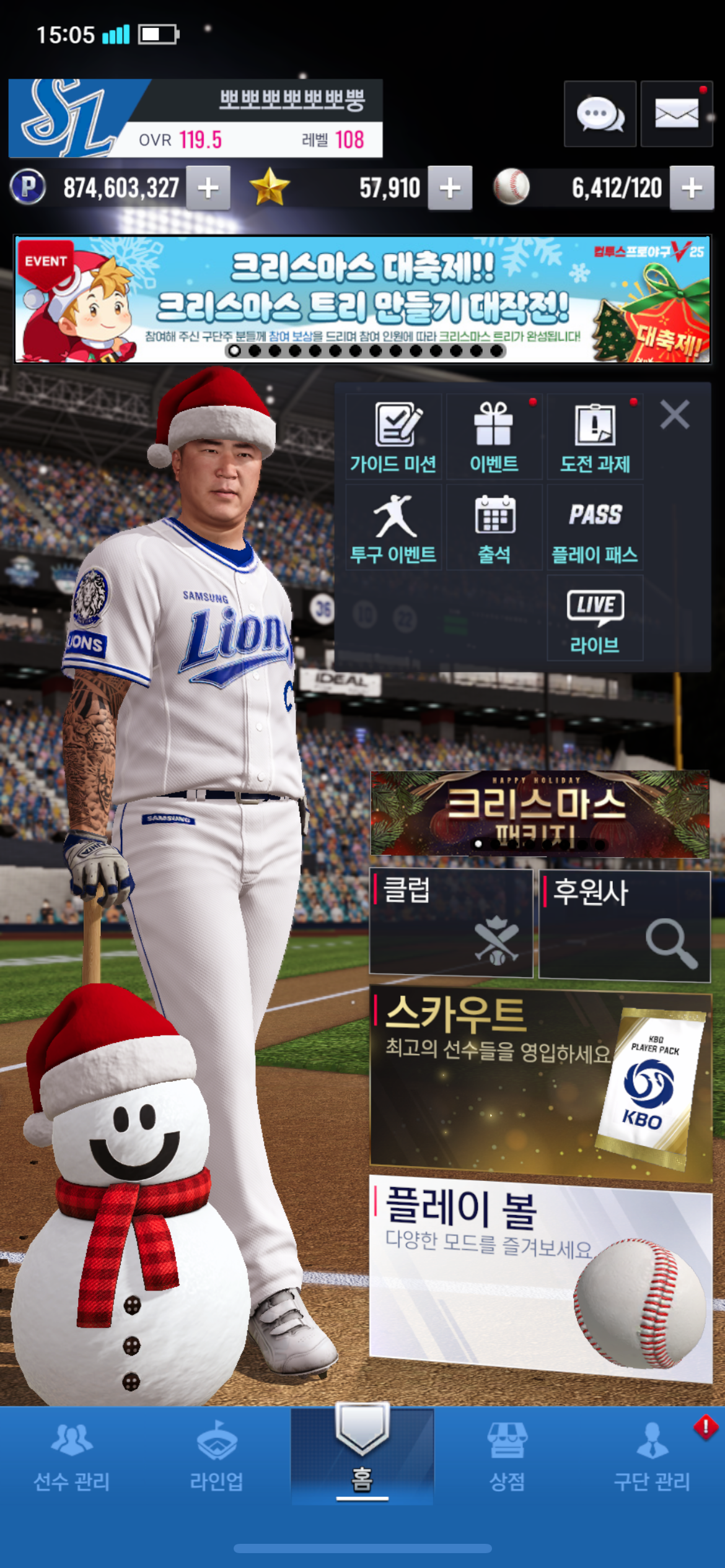
Task: Add more stars with the plus button
Action: 450,188
